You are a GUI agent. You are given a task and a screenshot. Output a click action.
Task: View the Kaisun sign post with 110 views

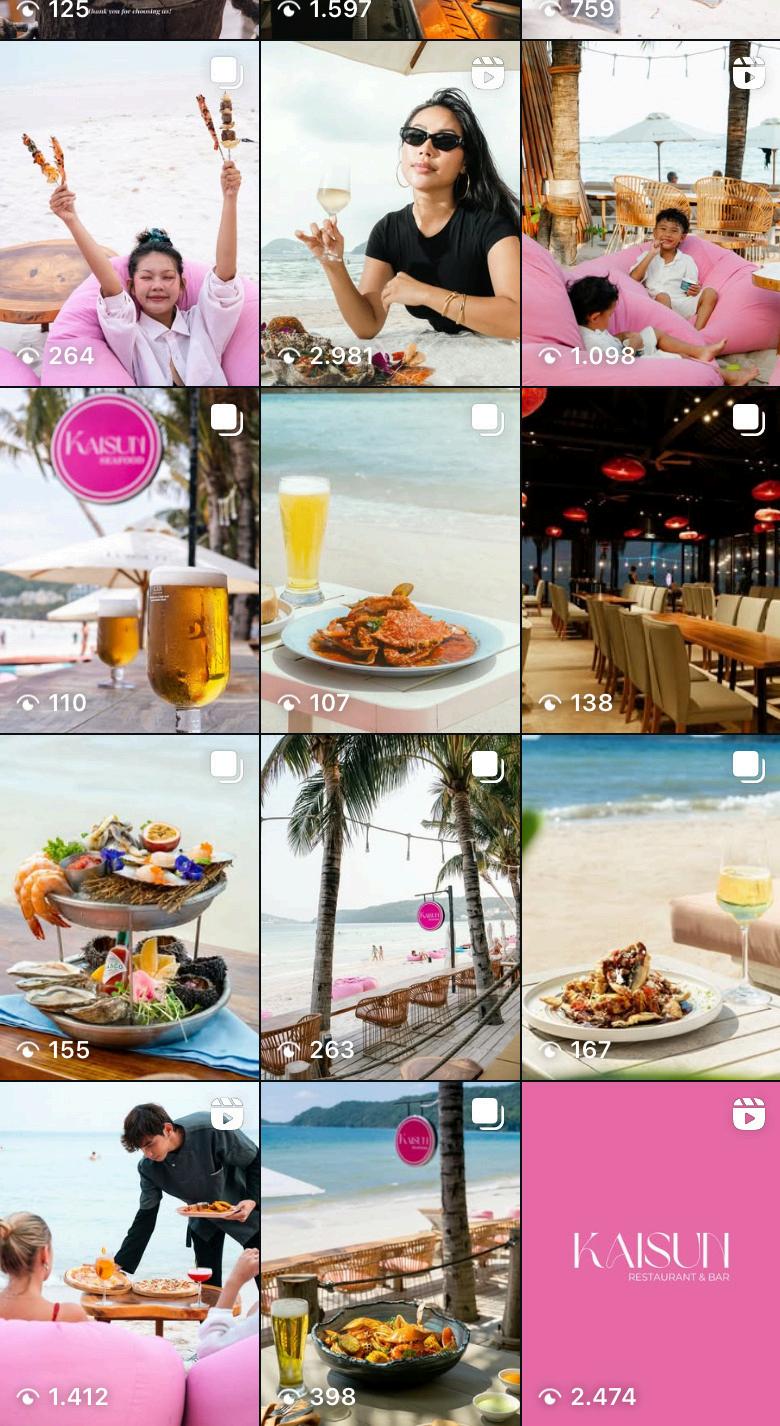(x=129, y=560)
